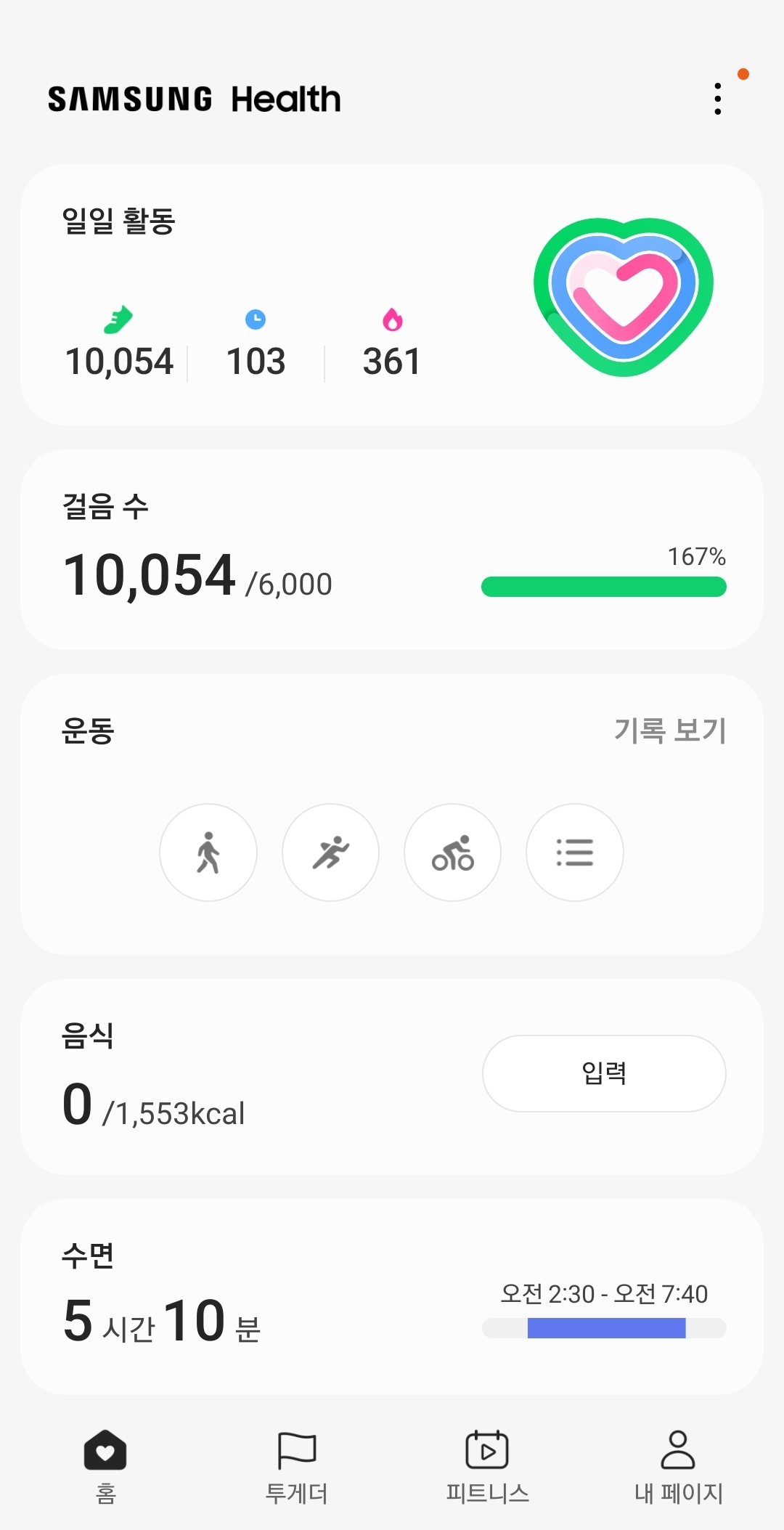
Task: Tap 입력 to log food
Action: 604,1073
